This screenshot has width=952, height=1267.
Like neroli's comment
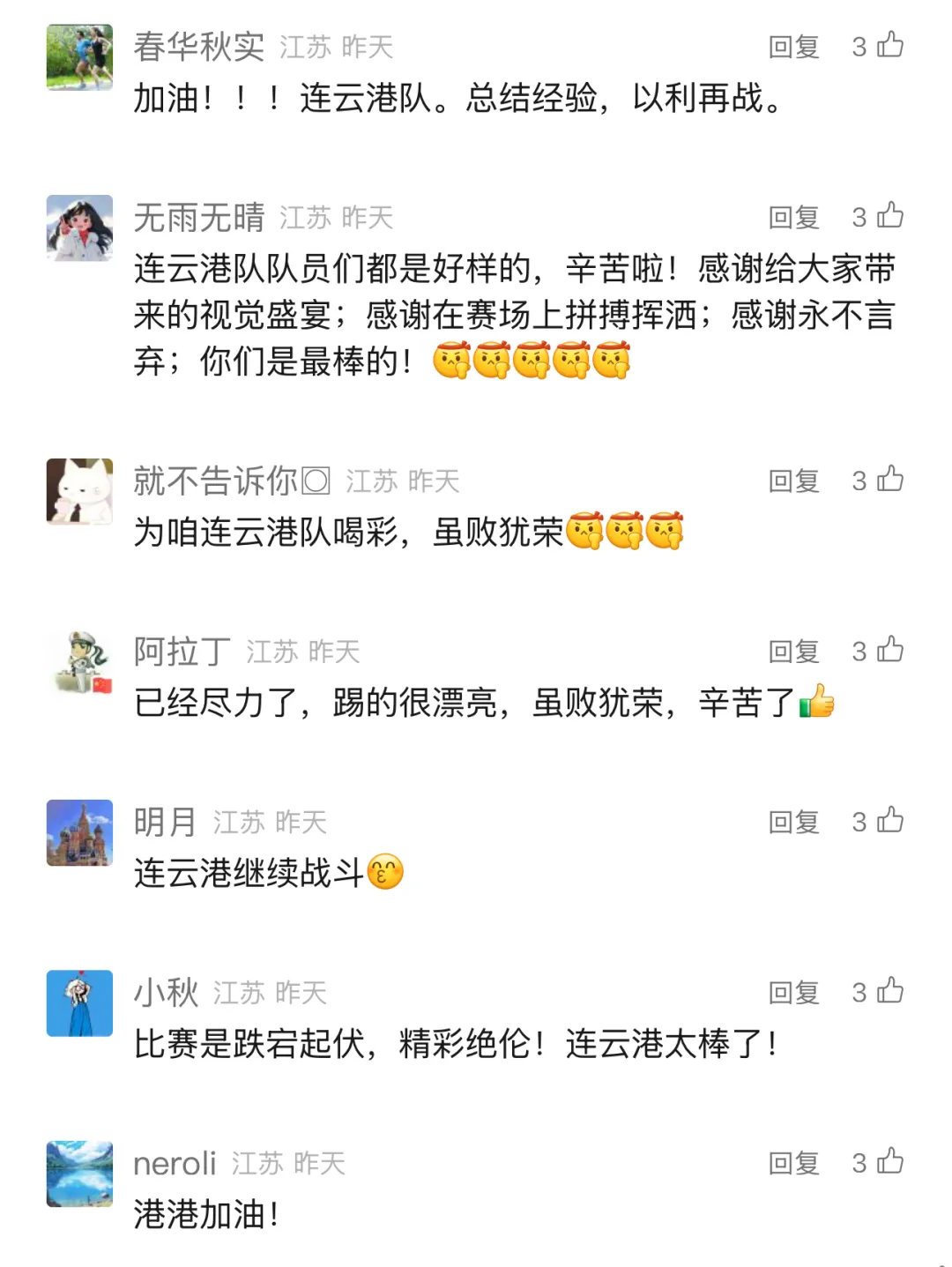click(x=889, y=1161)
